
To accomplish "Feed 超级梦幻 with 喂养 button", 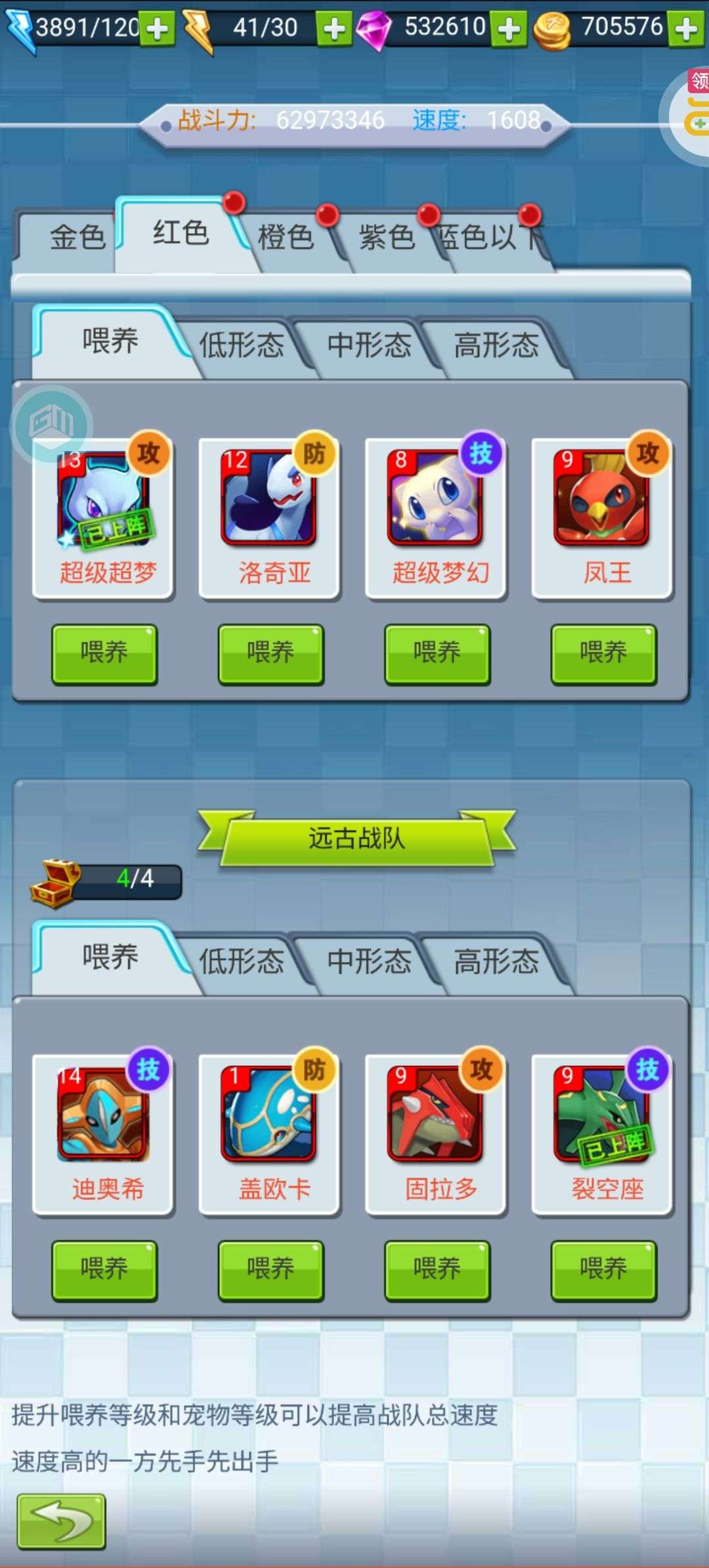I will tap(437, 654).
